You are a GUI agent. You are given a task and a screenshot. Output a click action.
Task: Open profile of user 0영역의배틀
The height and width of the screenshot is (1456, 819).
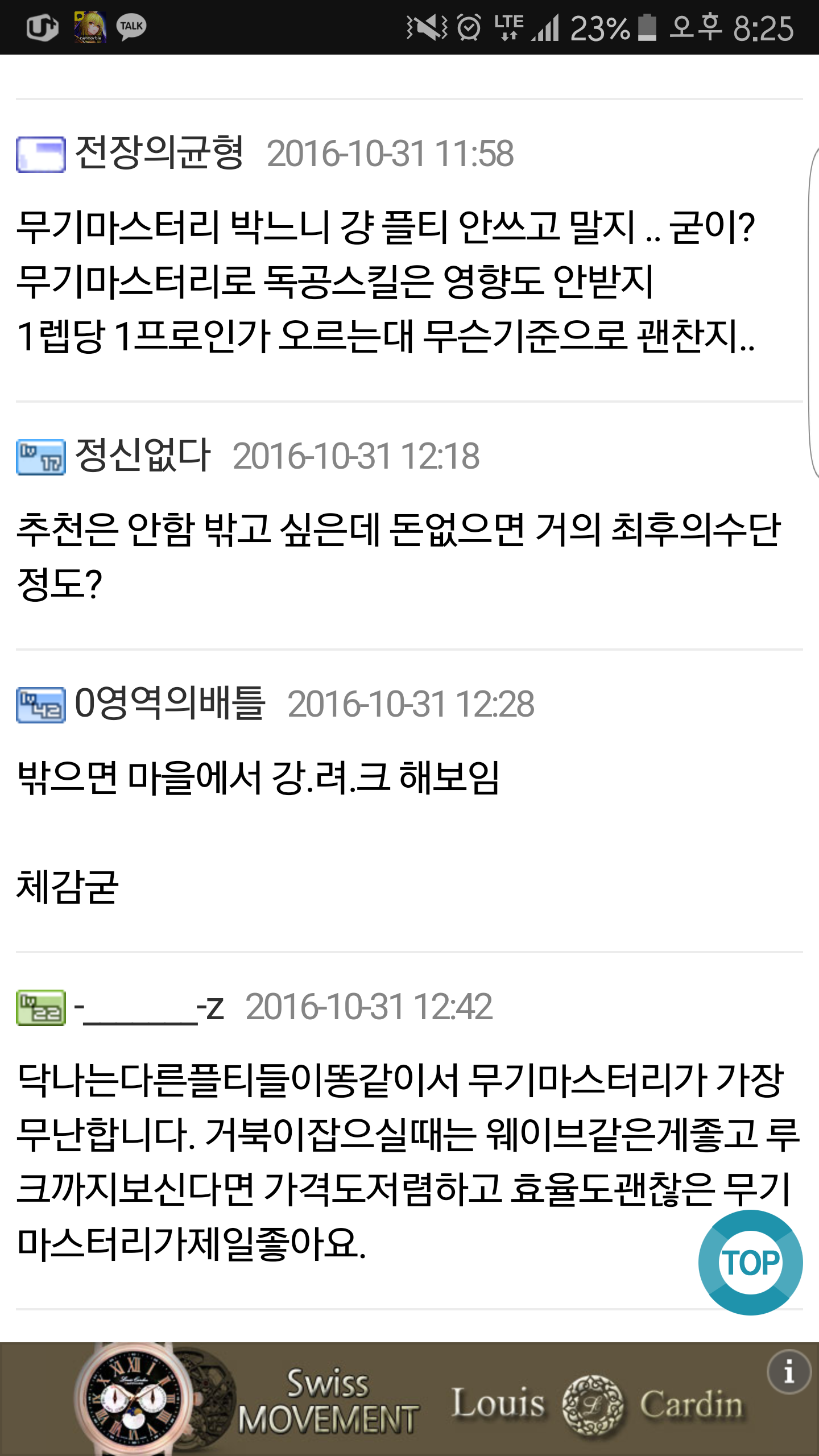tap(169, 704)
